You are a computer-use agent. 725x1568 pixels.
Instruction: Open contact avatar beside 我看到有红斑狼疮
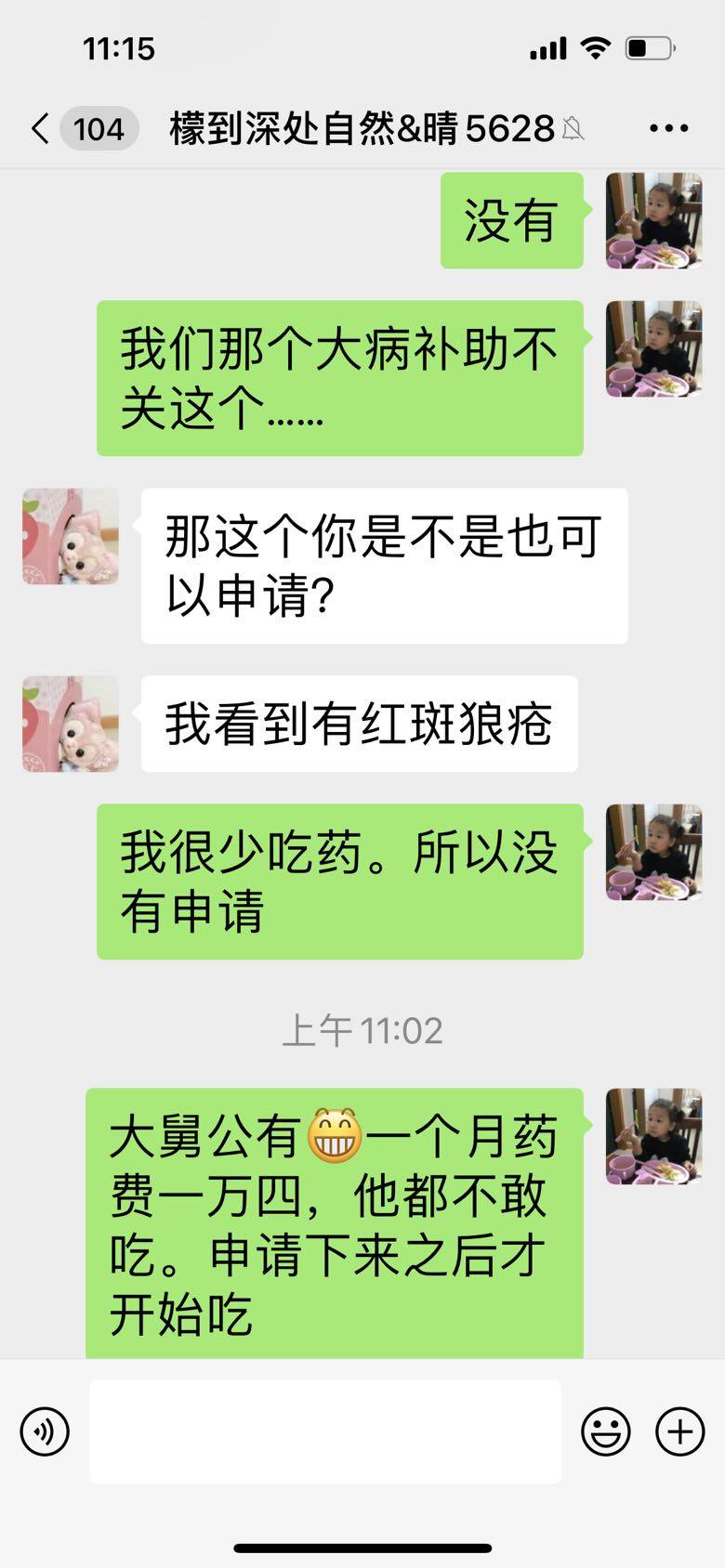pos(71,724)
